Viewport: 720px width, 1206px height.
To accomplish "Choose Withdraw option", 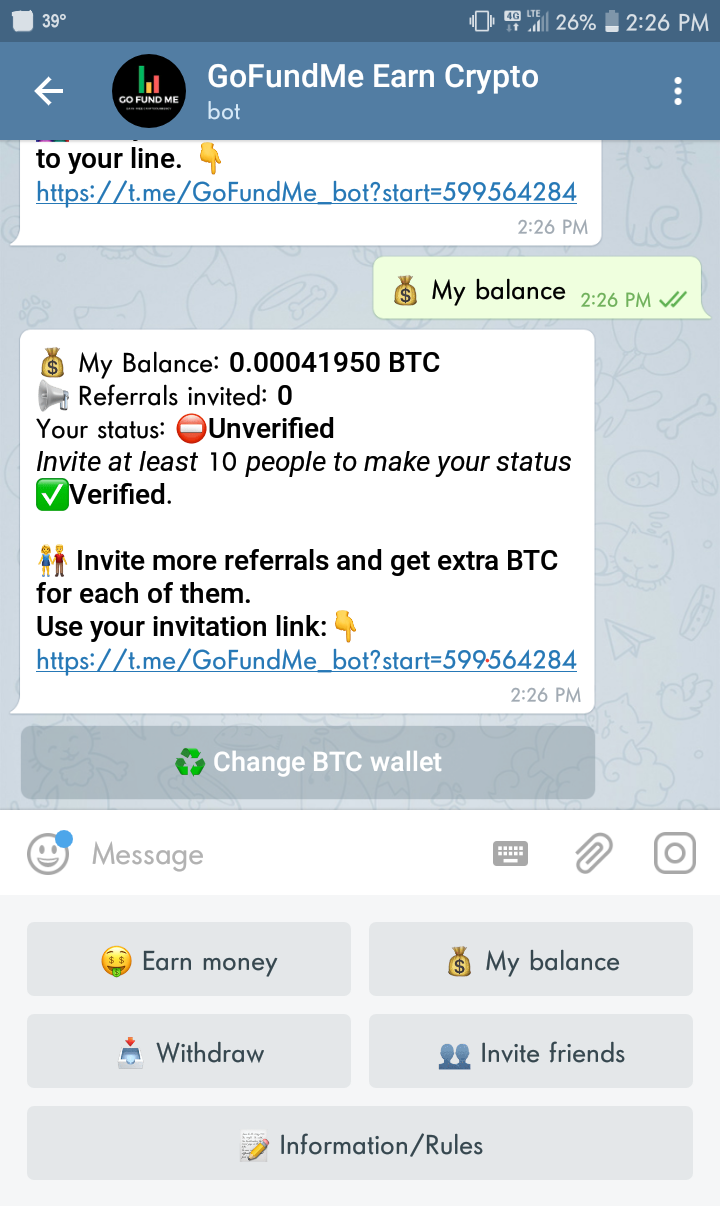I will 189,1051.
